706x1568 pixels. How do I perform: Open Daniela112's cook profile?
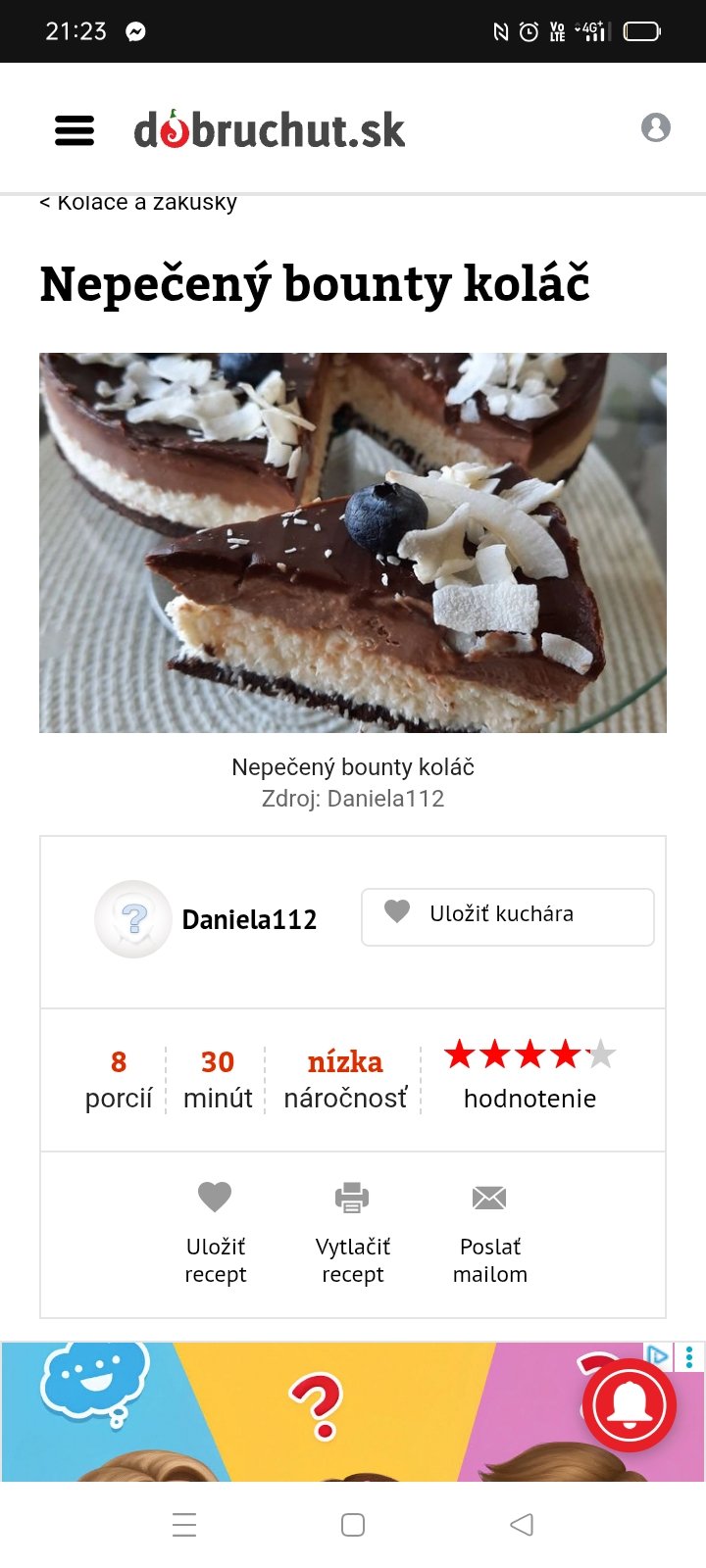point(249,919)
